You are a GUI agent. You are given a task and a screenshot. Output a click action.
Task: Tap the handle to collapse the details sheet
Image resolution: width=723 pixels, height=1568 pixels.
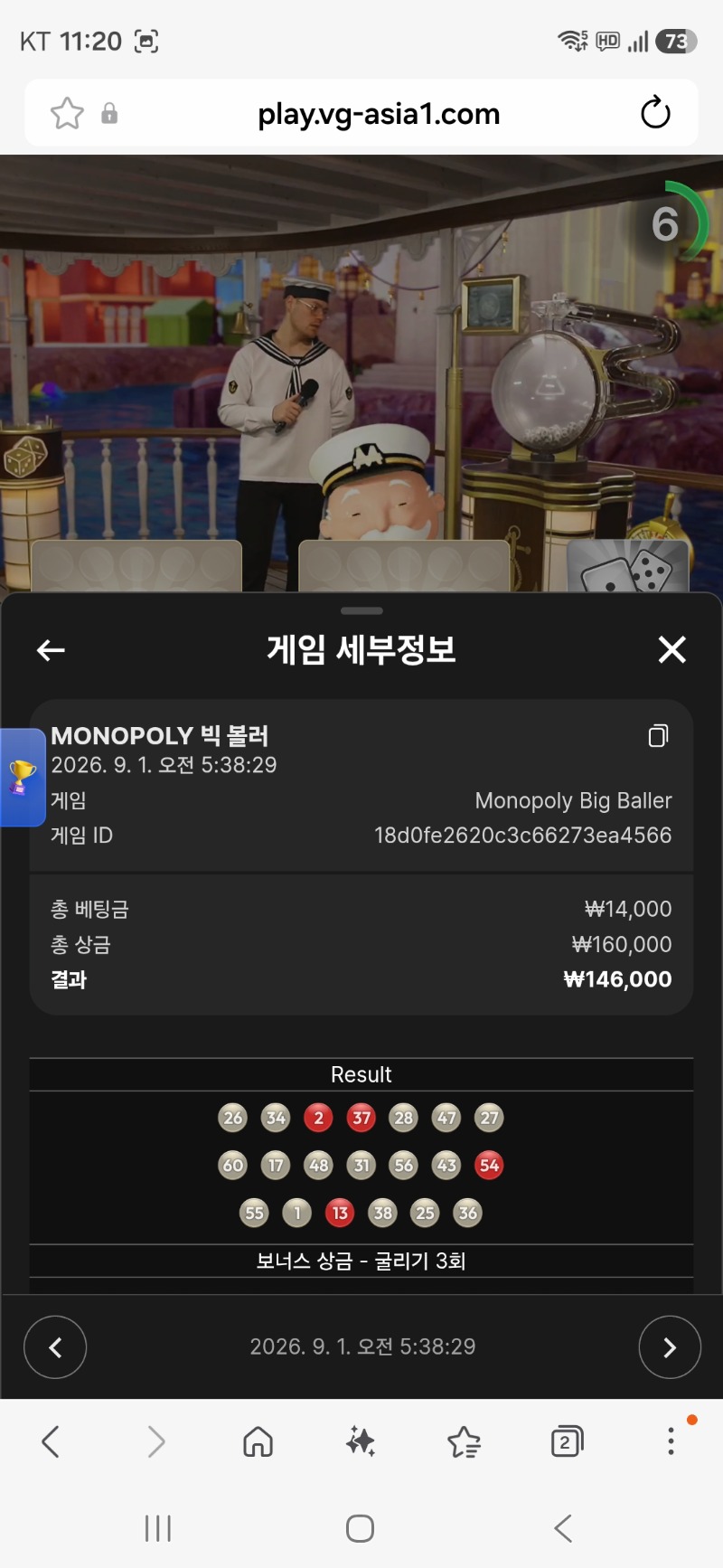[x=361, y=610]
